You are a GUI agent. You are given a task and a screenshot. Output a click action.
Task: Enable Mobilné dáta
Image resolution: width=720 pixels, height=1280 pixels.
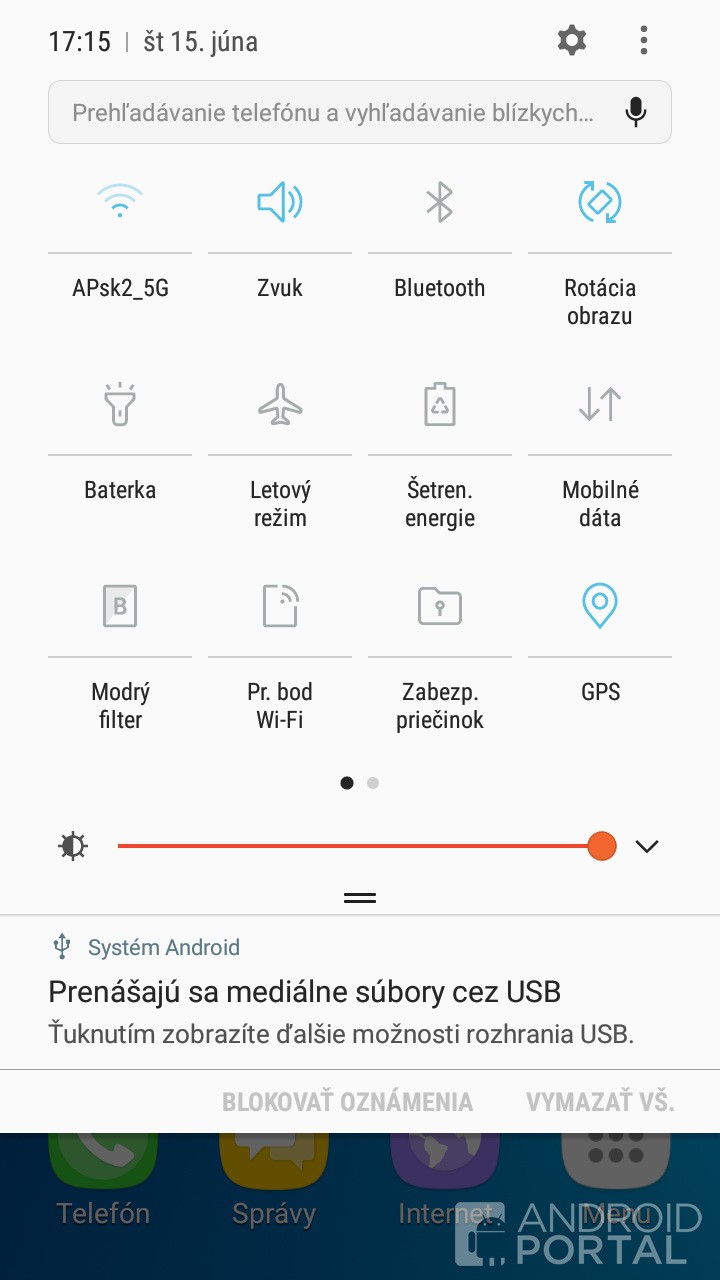(600, 405)
